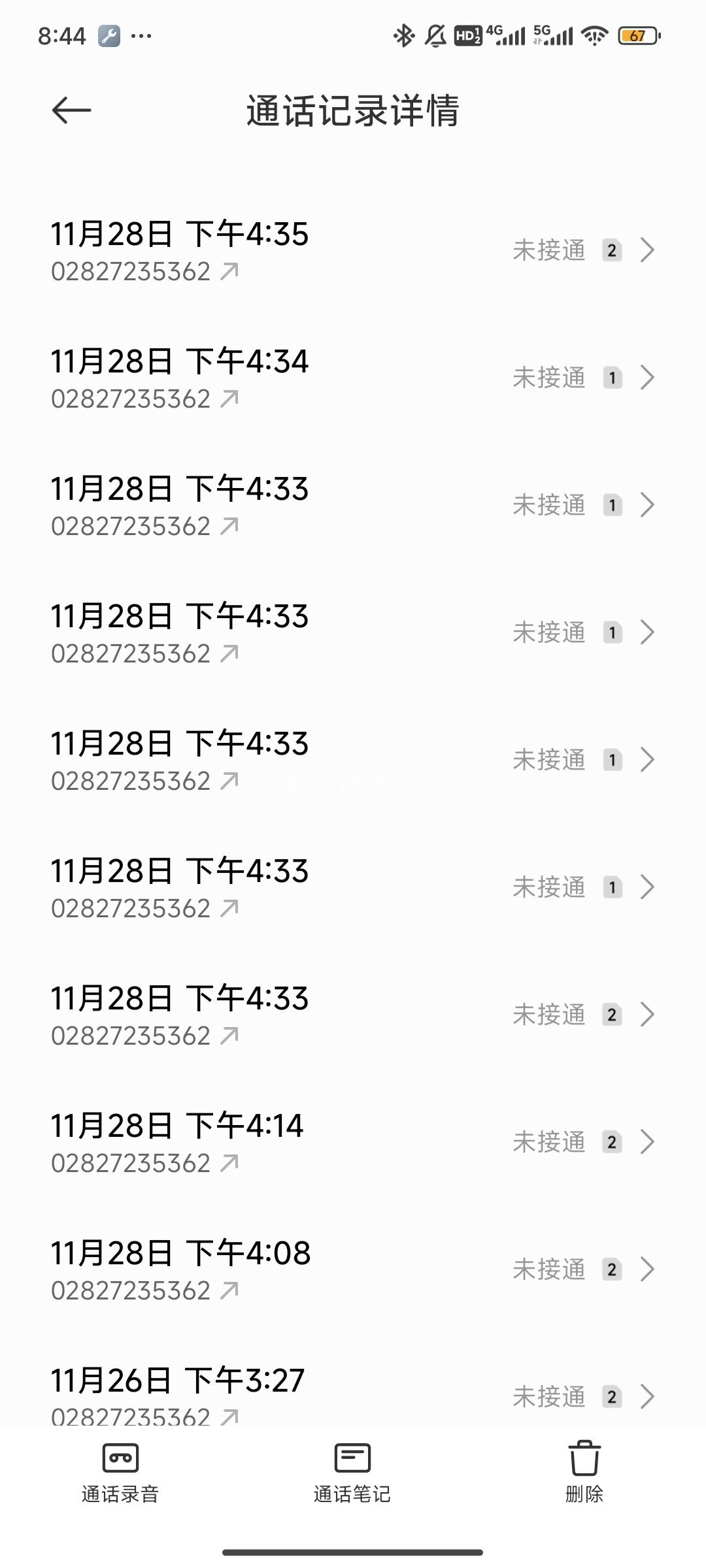
Task: Open the 下午4:33 call marked SIM 2
Action: pyautogui.click(x=353, y=1015)
